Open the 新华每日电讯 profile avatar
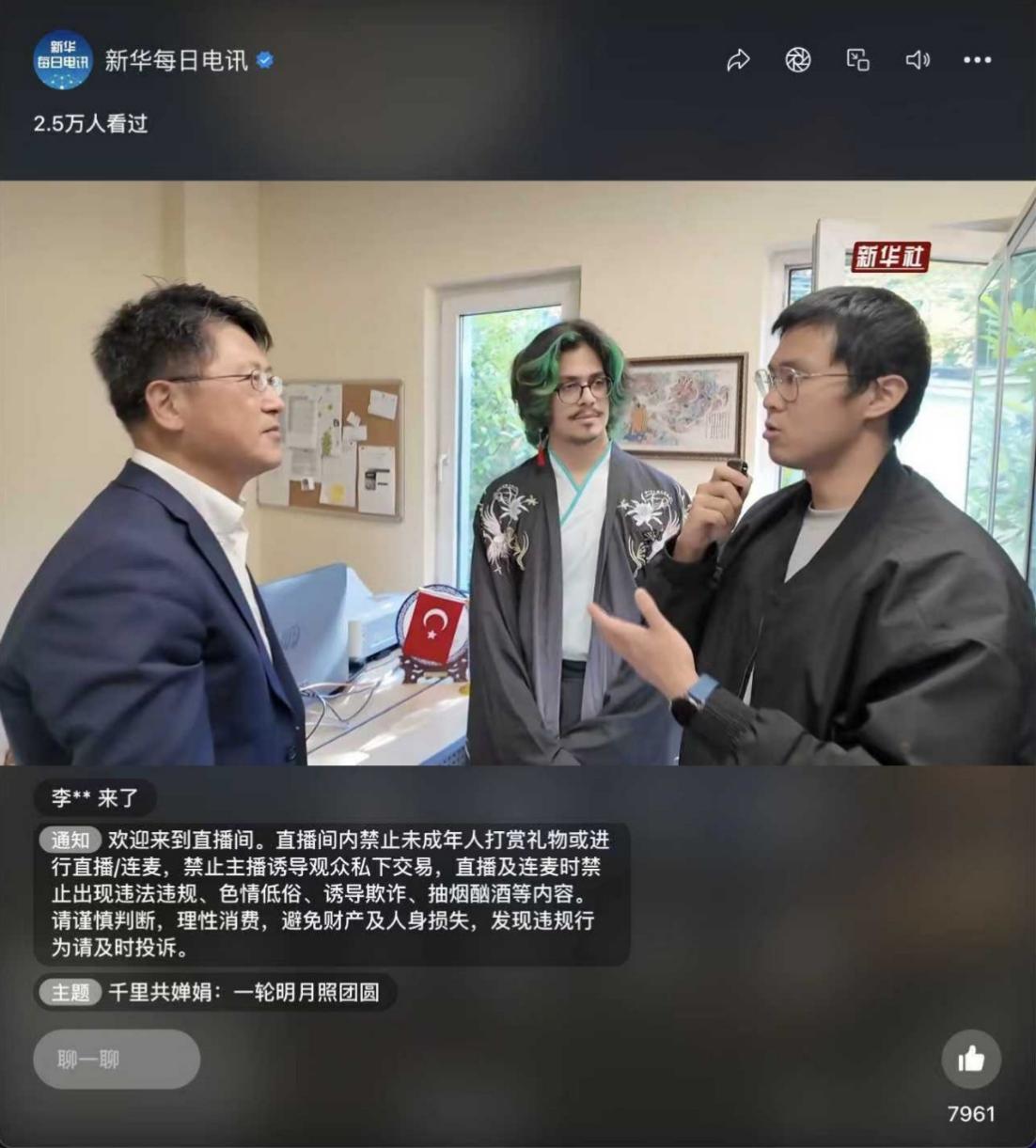 coord(63,60)
